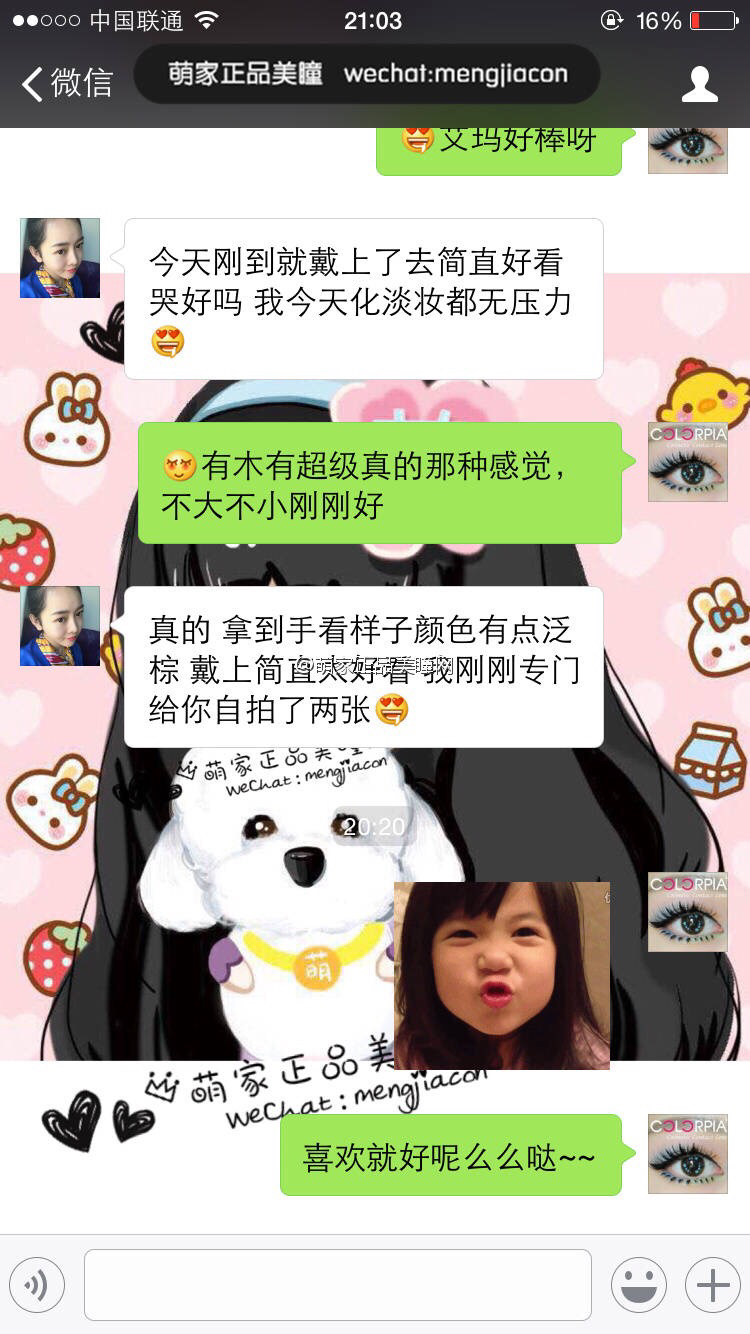Open the contact profile icon
This screenshot has height=1334, width=750.
(699, 84)
